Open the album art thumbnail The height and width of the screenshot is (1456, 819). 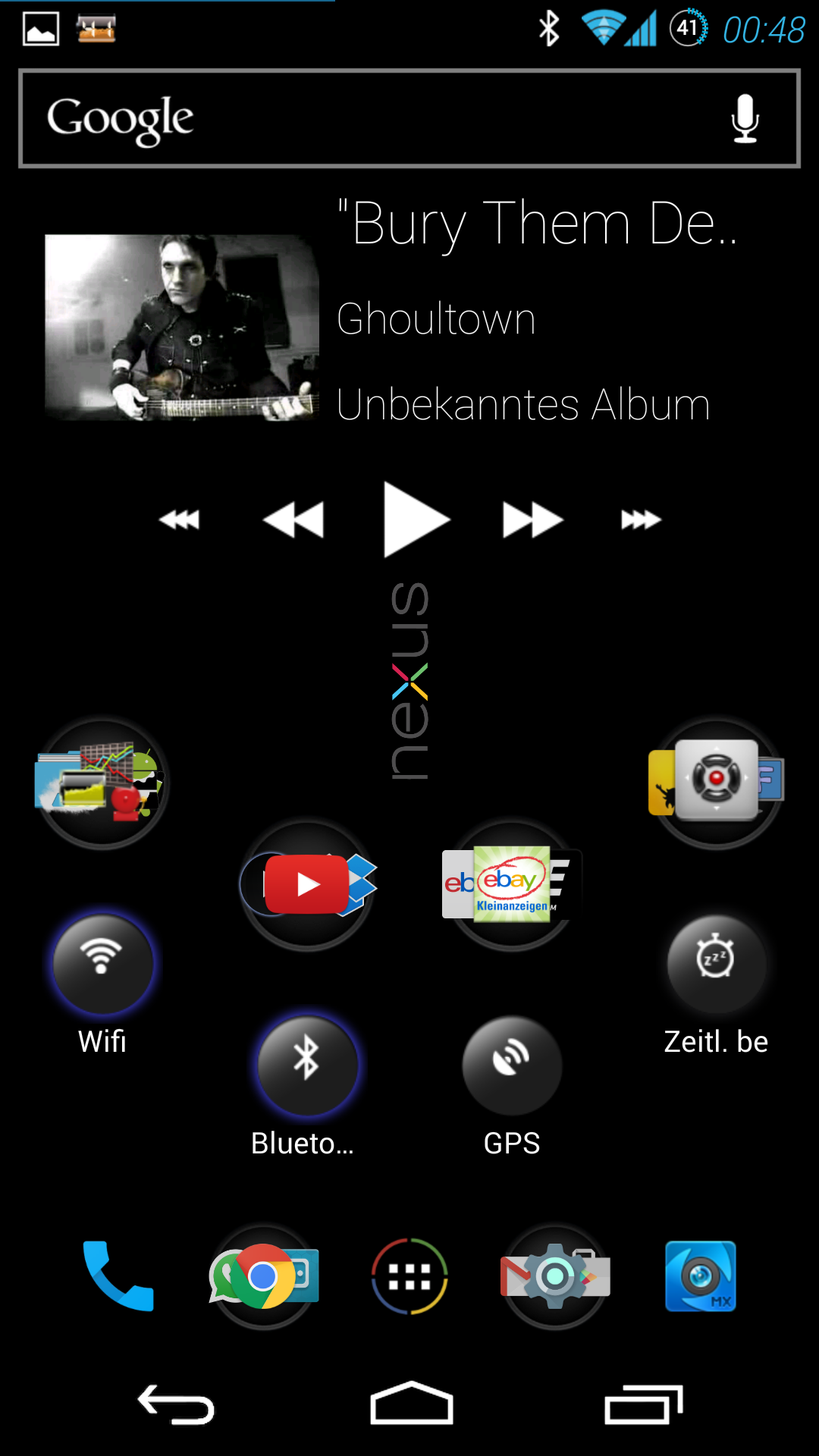tap(182, 328)
